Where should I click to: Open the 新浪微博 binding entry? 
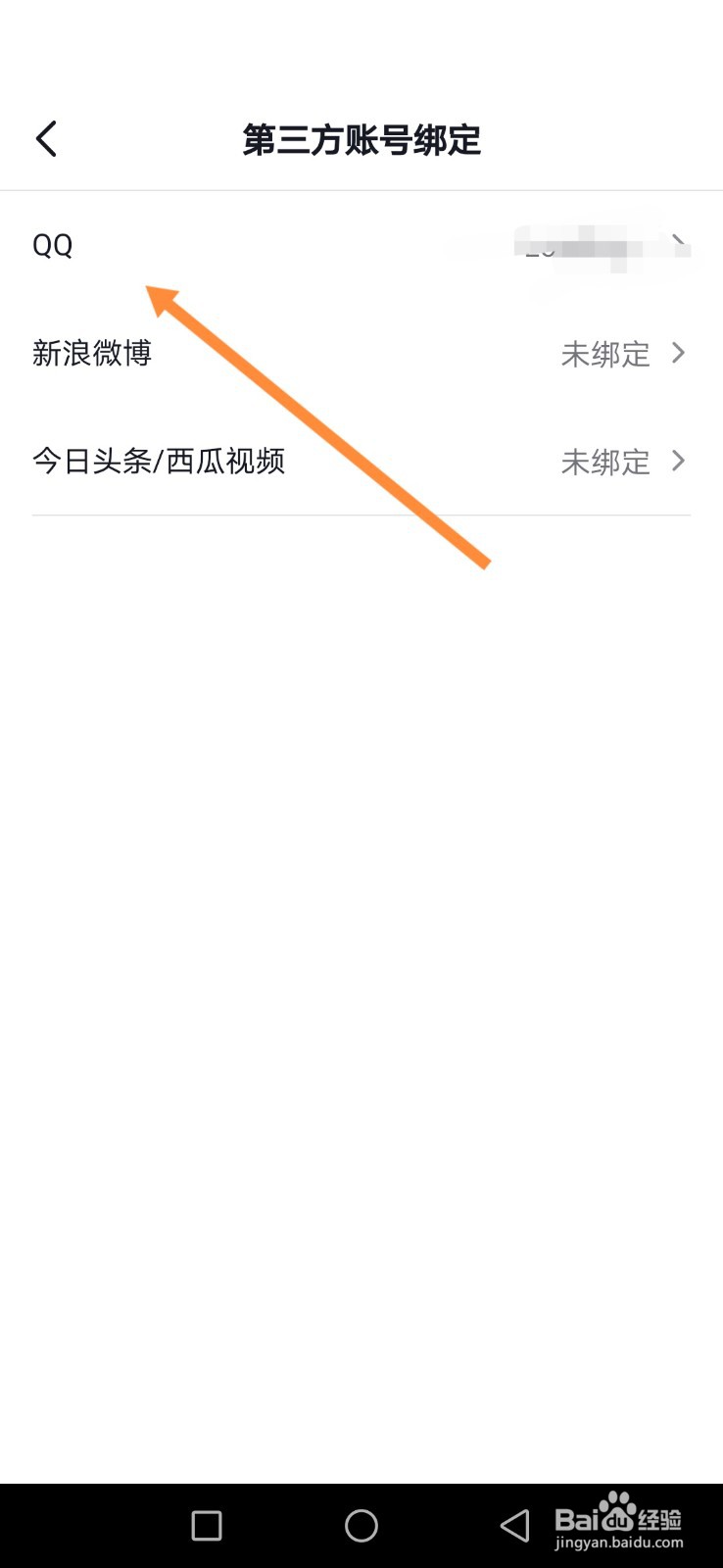[361, 353]
